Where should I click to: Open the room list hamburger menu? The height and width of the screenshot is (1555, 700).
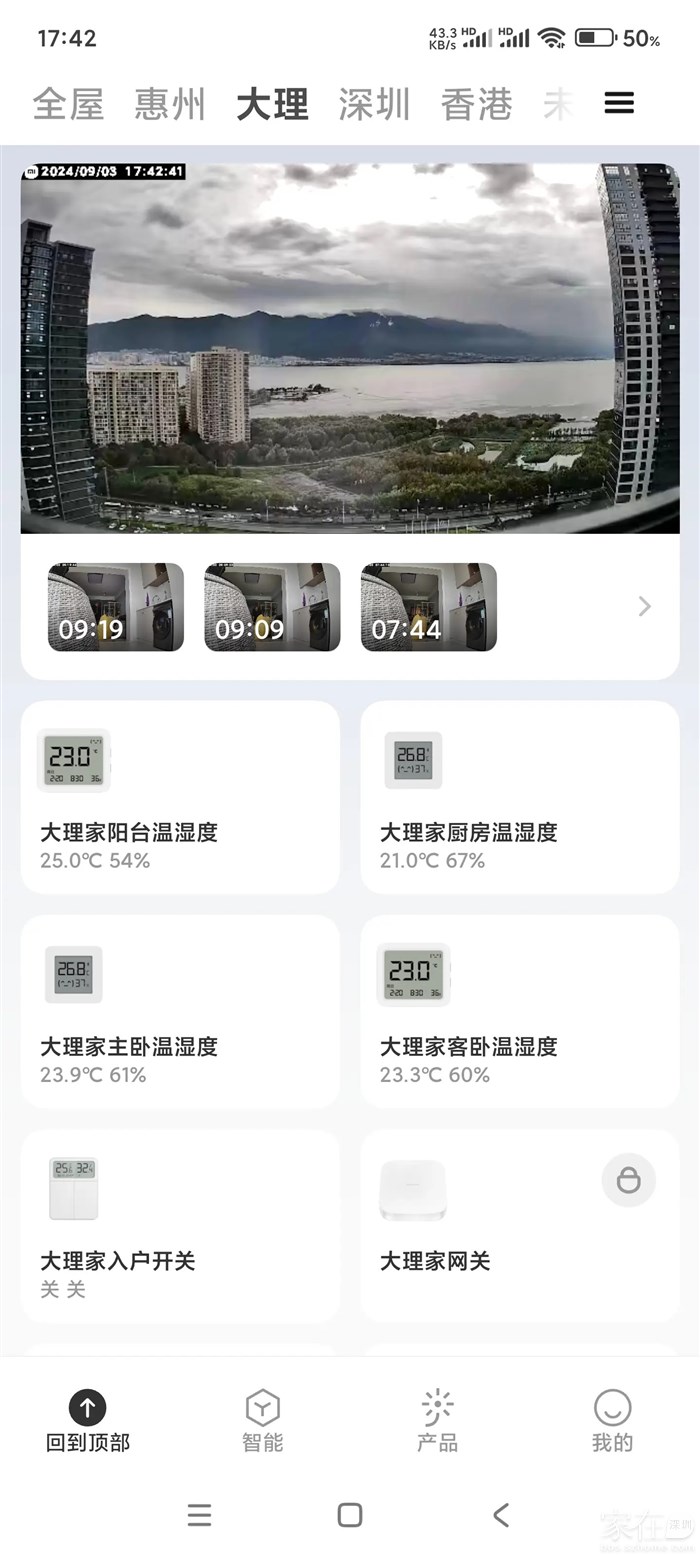619,103
